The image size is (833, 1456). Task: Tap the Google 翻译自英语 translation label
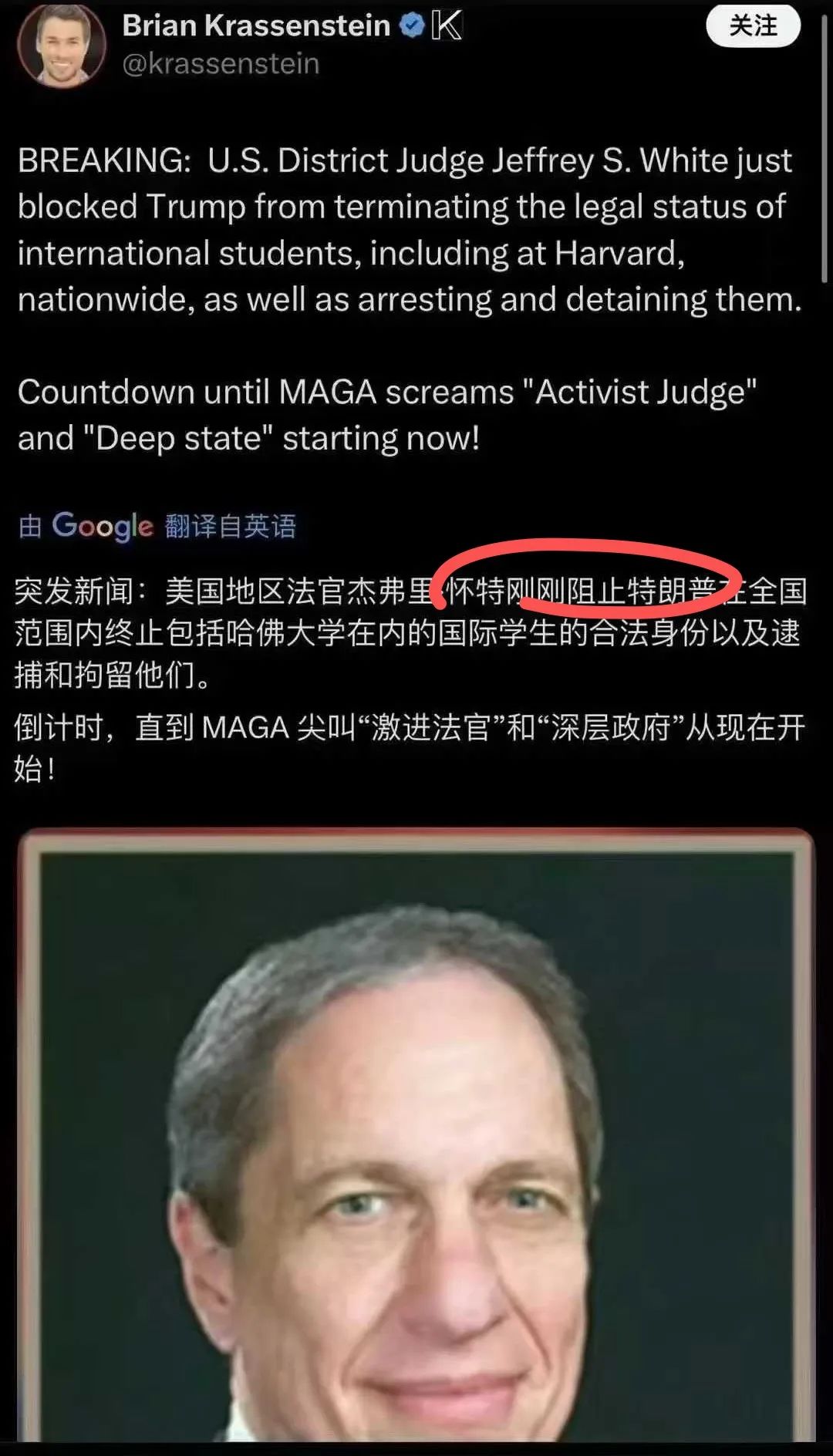pos(157,526)
